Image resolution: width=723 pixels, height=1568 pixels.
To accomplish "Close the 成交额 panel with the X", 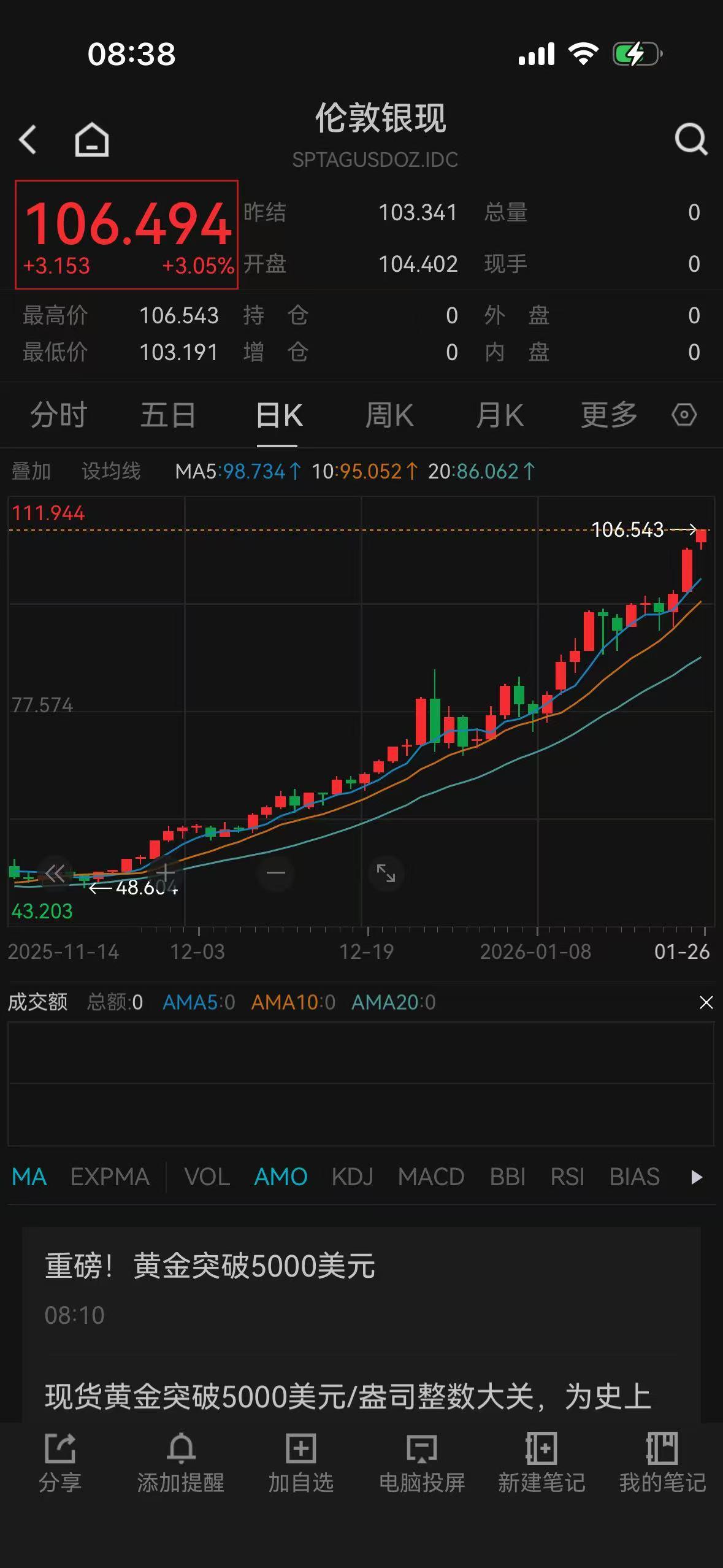I will pos(706,1002).
